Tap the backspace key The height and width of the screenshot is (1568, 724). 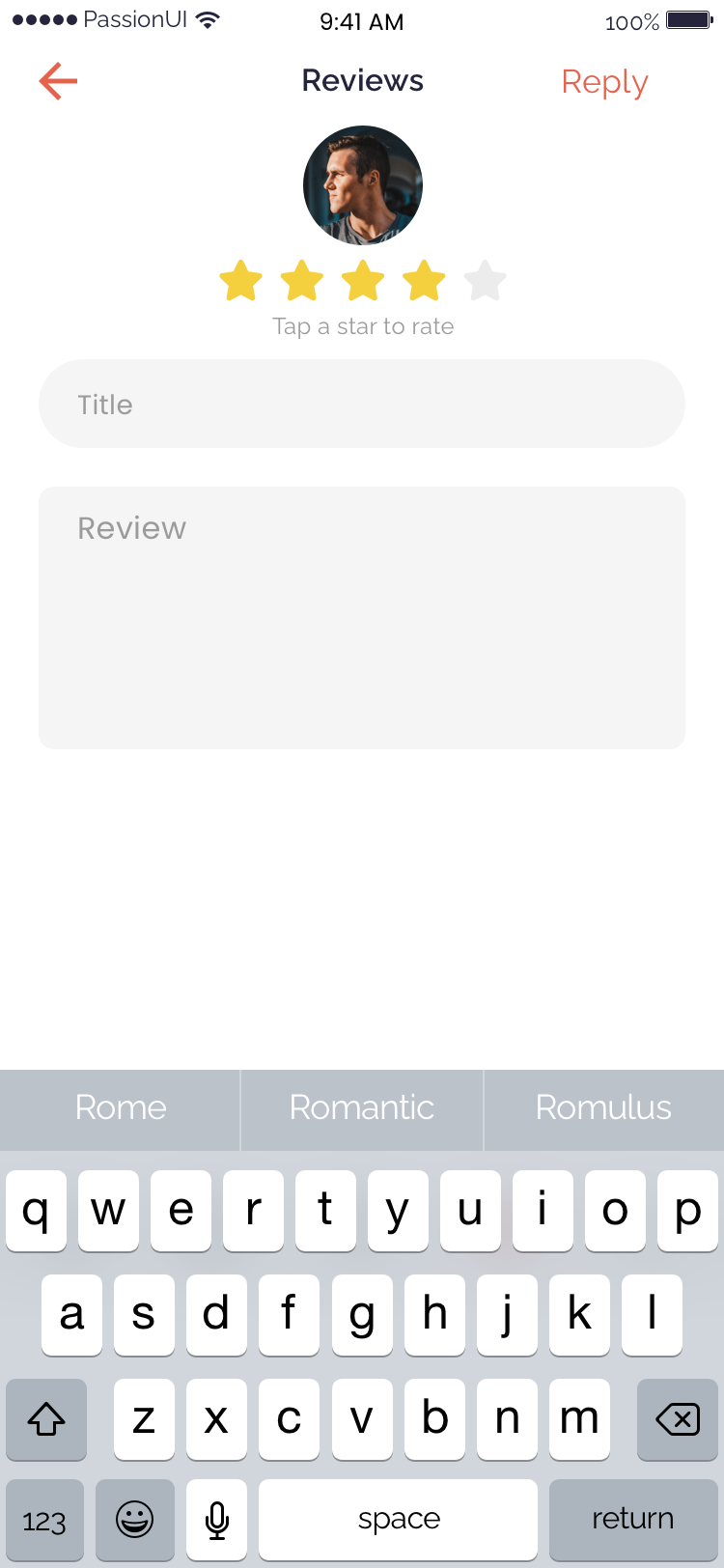(678, 1418)
